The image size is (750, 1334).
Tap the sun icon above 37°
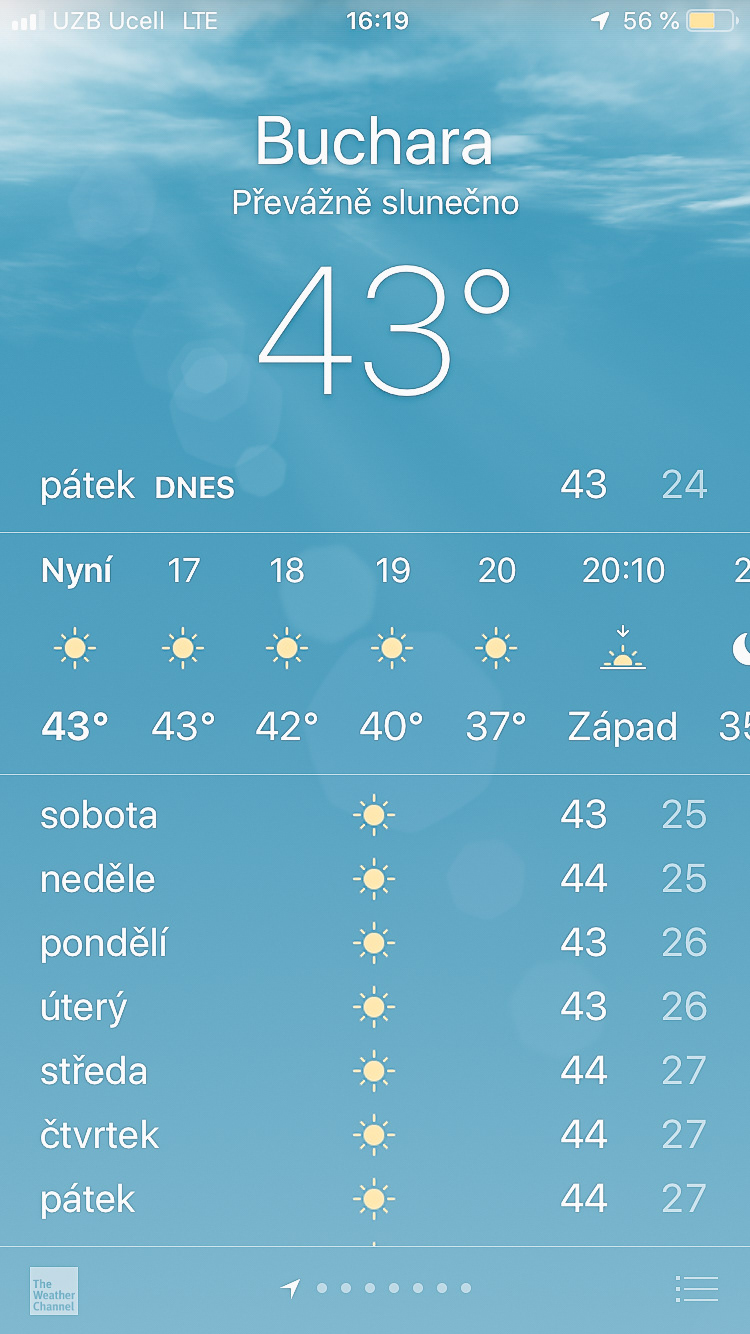(495, 647)
